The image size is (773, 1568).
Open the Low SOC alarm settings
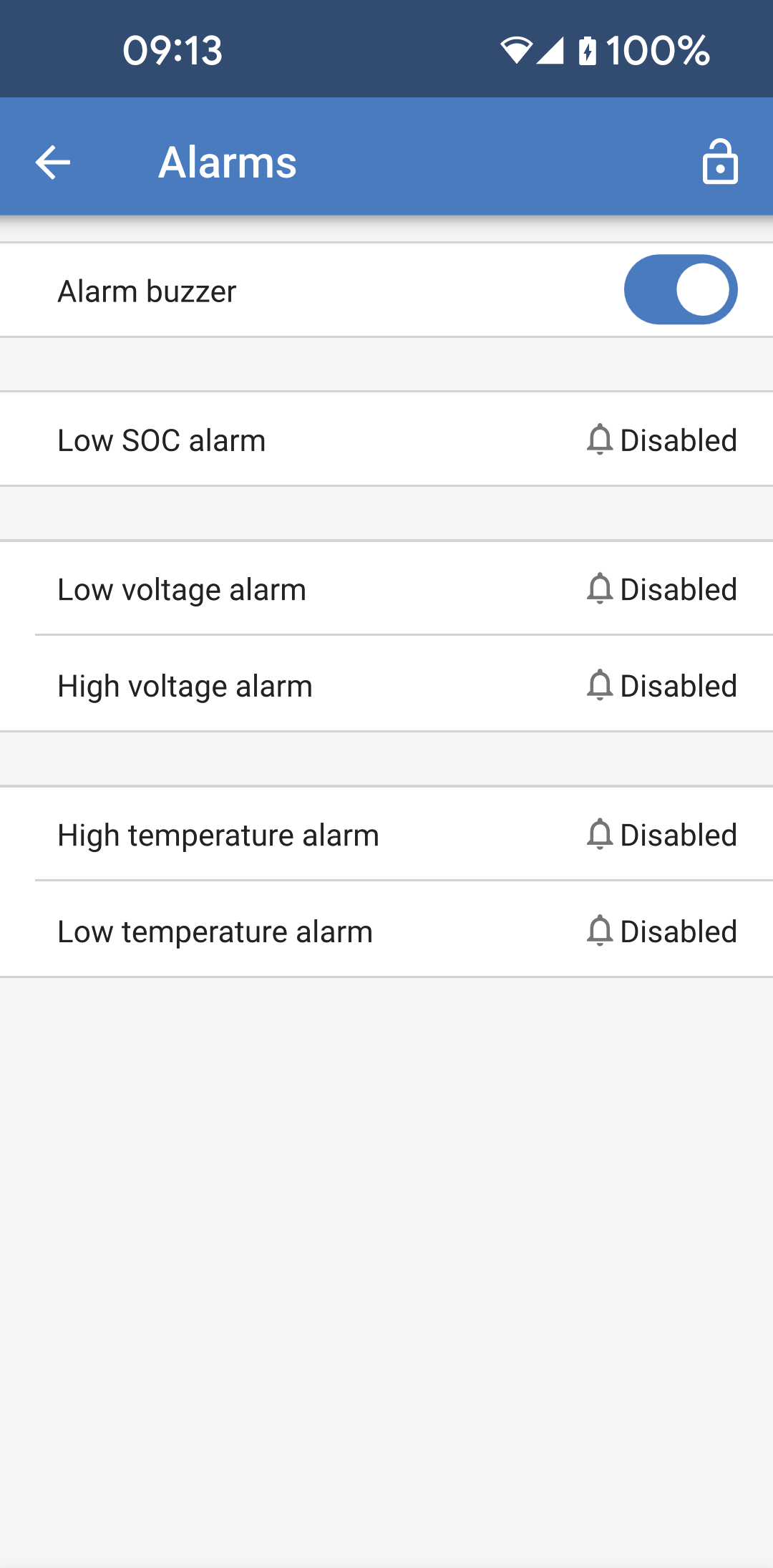coord(286,440)
